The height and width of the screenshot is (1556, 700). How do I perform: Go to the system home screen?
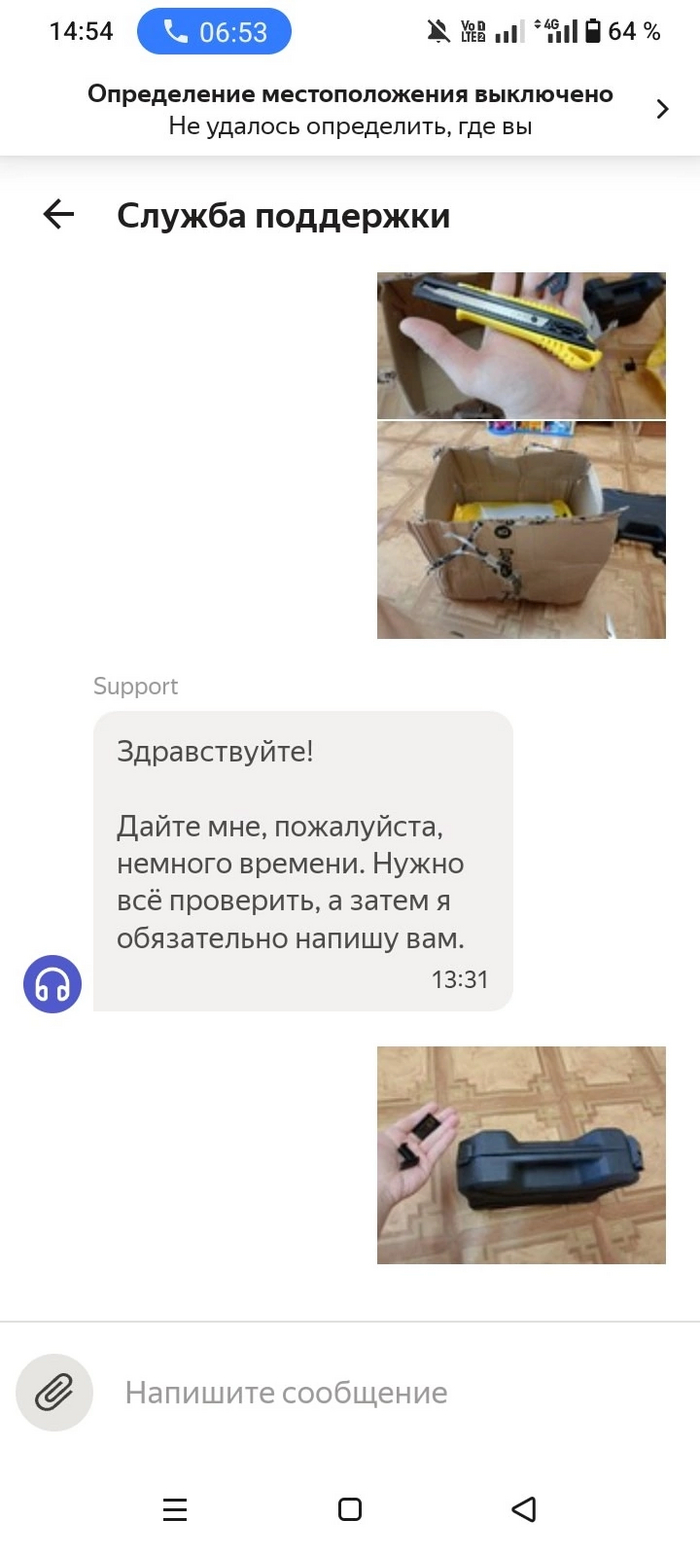coord(349,1509)
